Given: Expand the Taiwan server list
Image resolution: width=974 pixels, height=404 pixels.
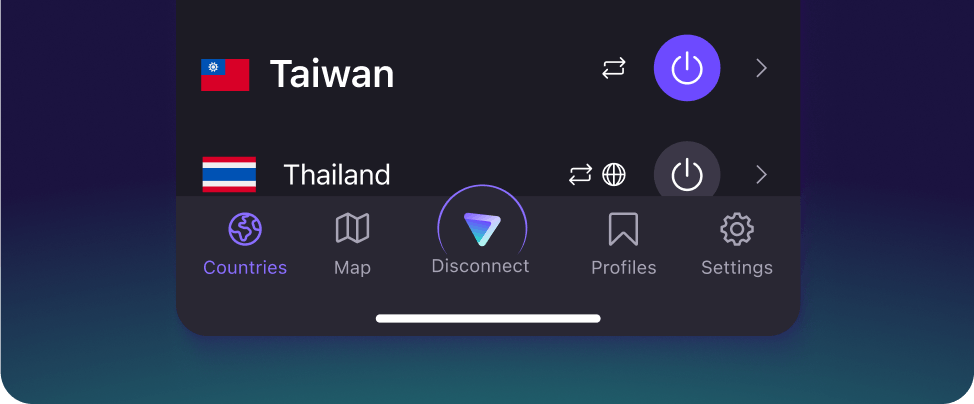Looking at the screenshot, I should click(761, 68).
